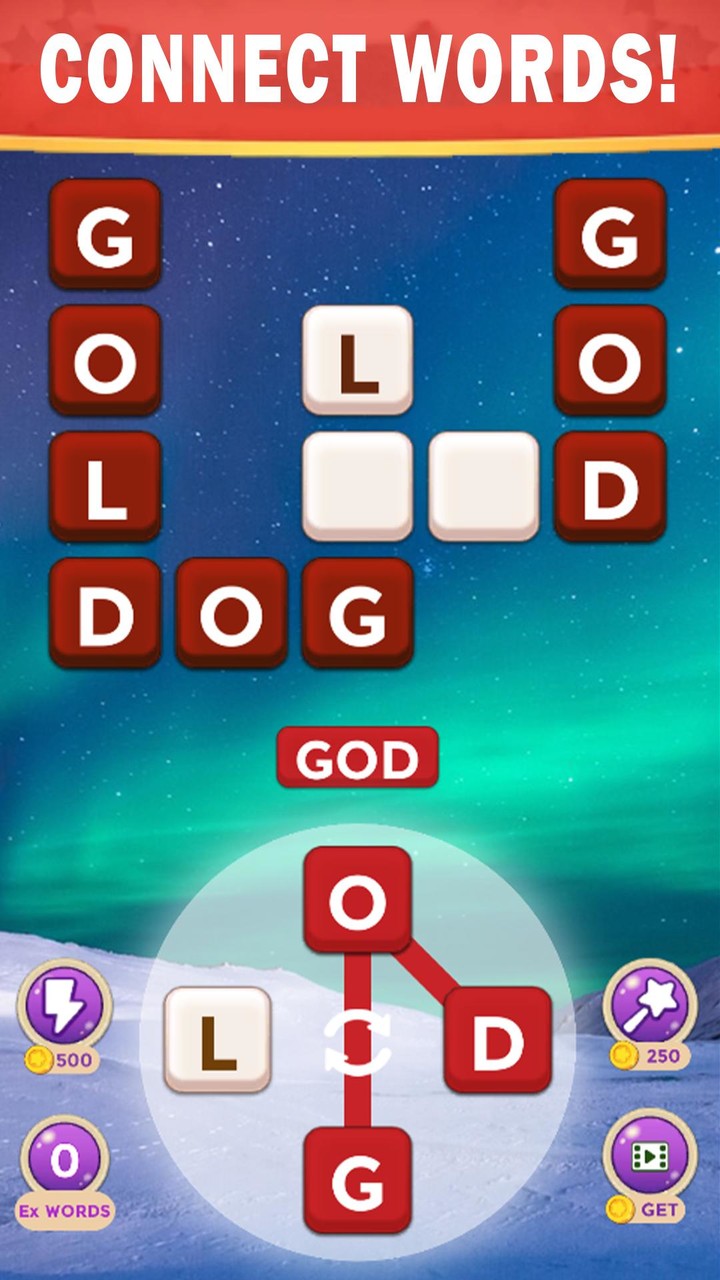Tap the red GOD word banner
This screenshot has height=1280, width=720.
[x=358, y=759]
